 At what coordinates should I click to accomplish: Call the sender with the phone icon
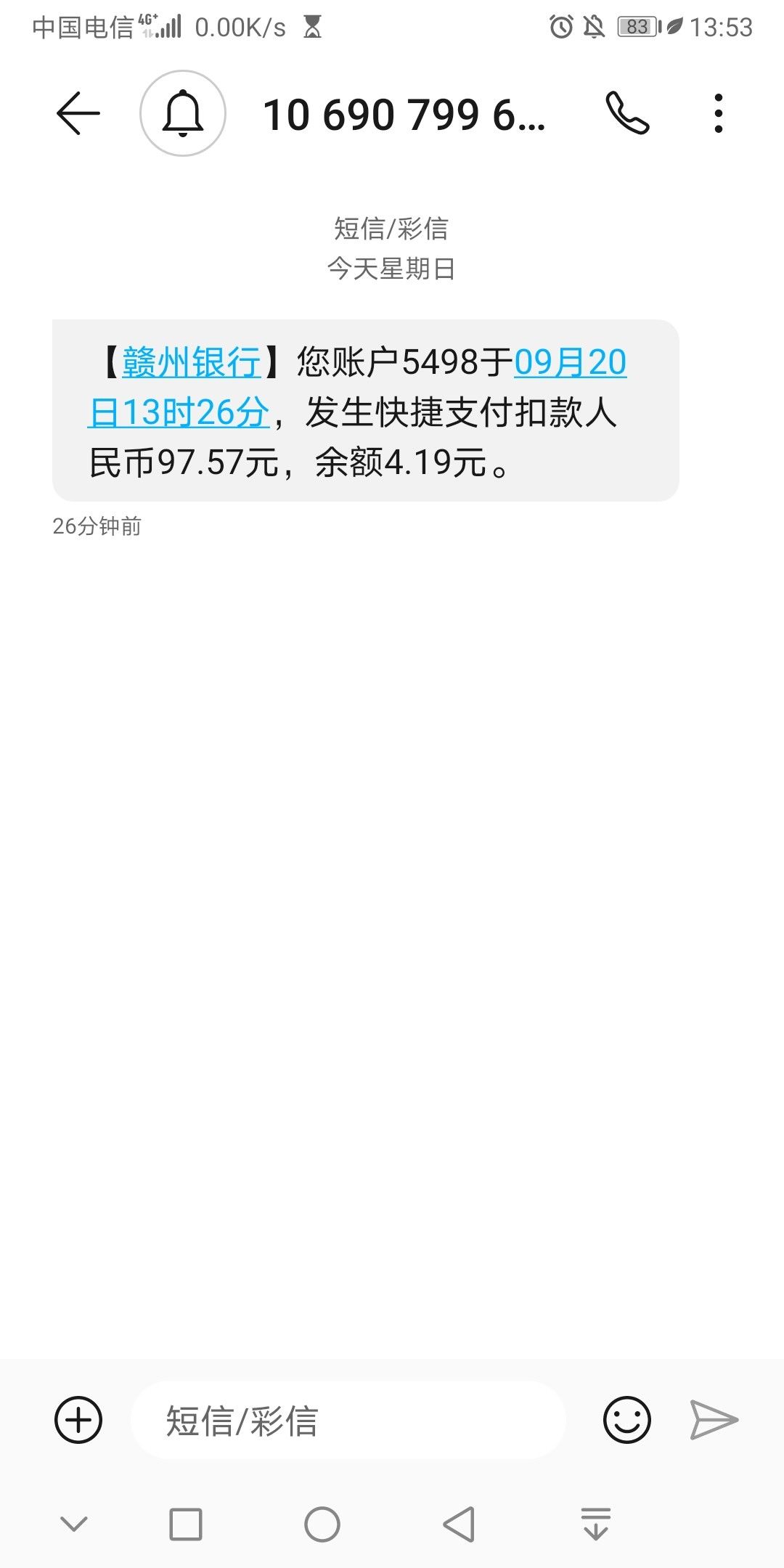tap(627, 113)
